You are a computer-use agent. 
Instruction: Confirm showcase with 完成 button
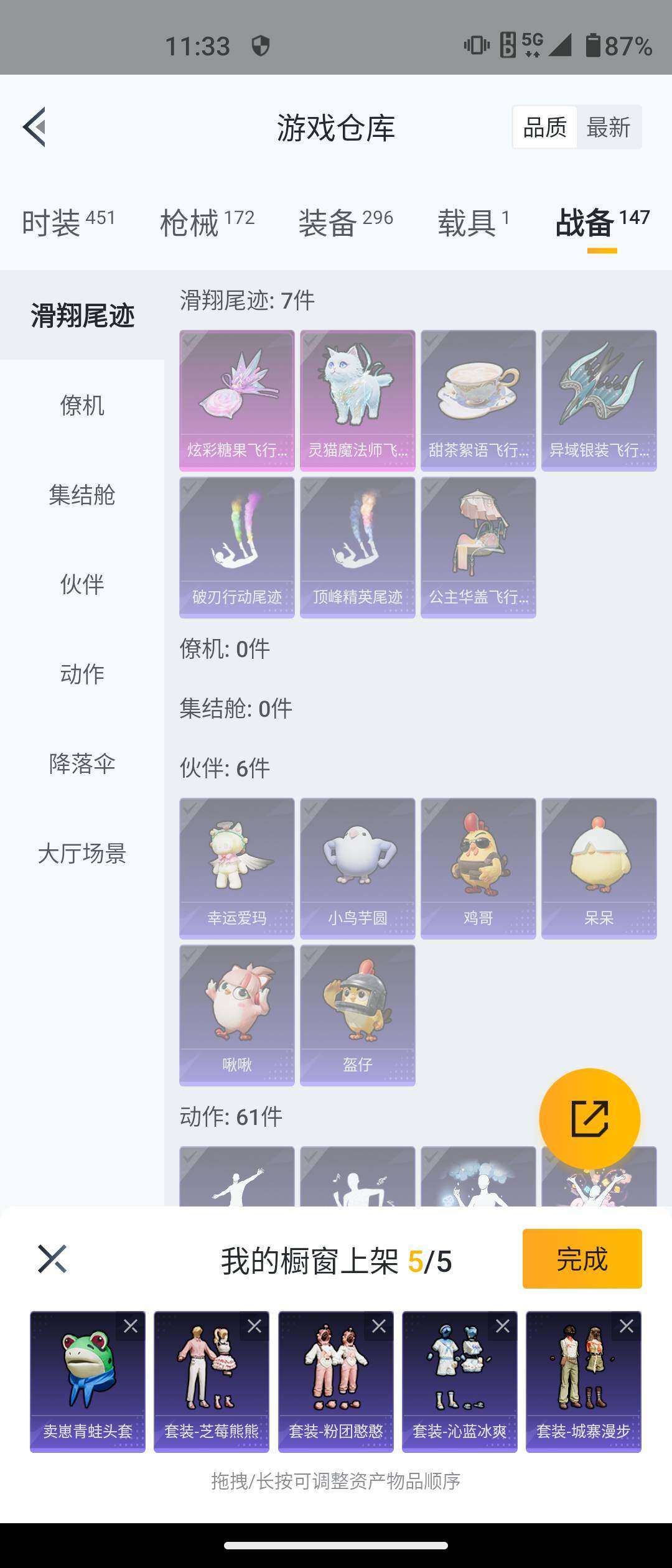582,1259
